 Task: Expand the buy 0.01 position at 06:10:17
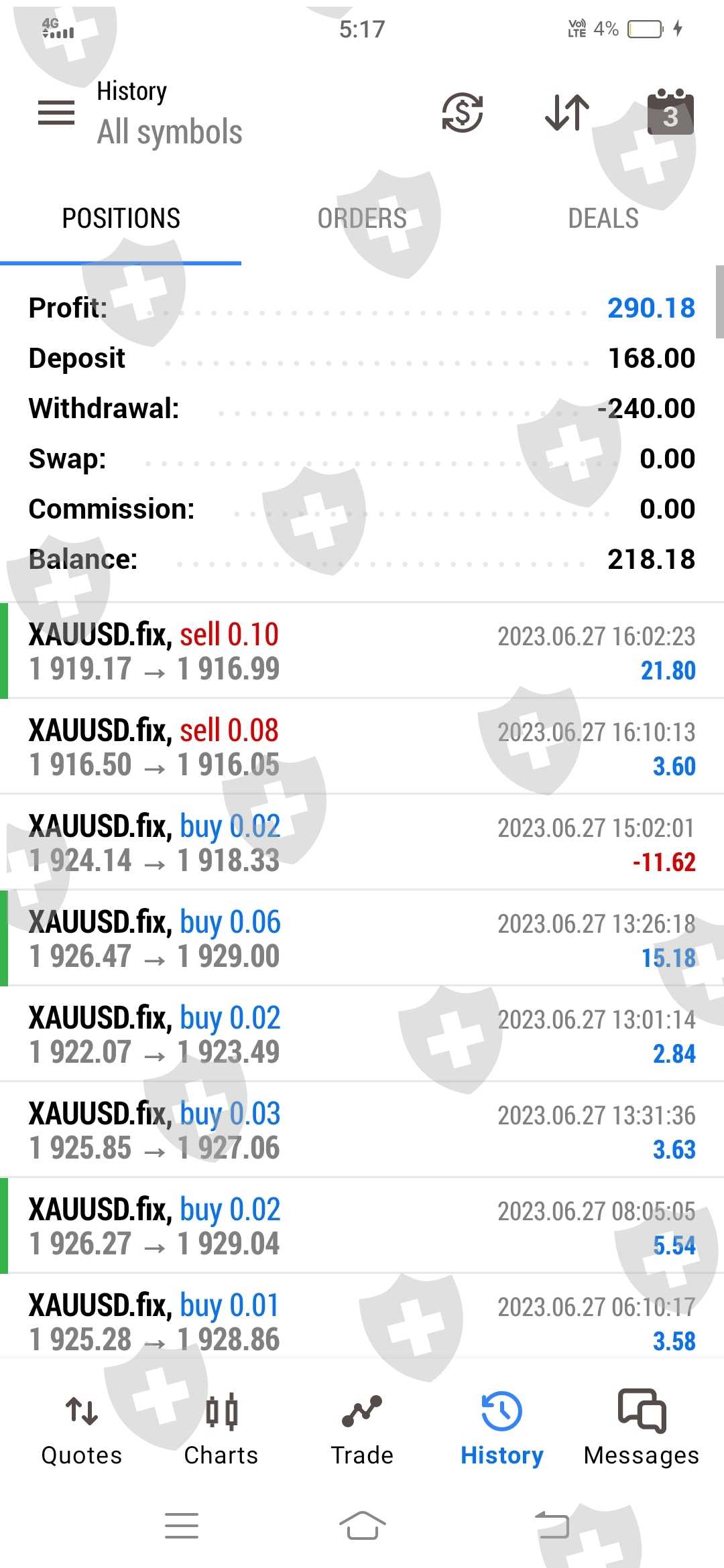[362, 1320]
